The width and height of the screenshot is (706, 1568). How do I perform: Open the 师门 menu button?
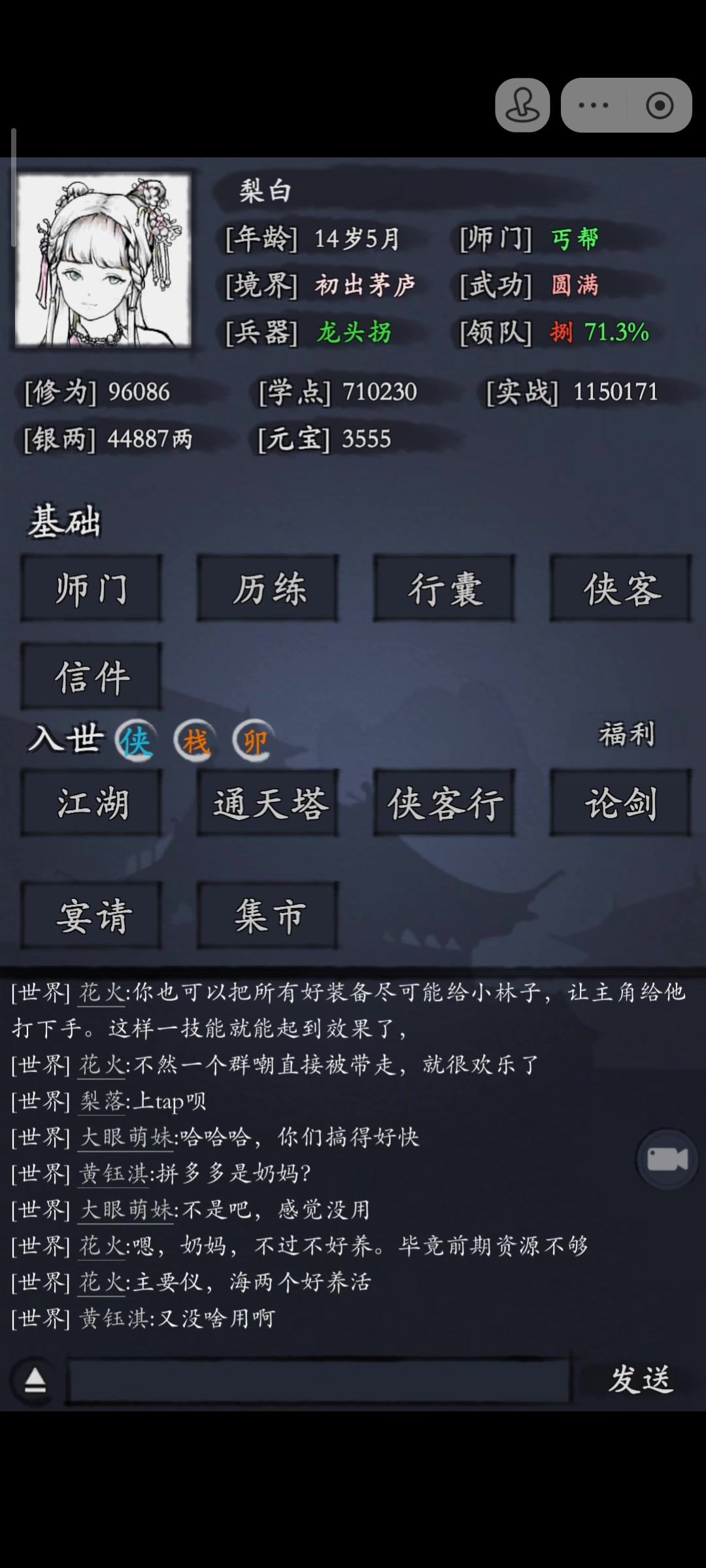(92, 588)
